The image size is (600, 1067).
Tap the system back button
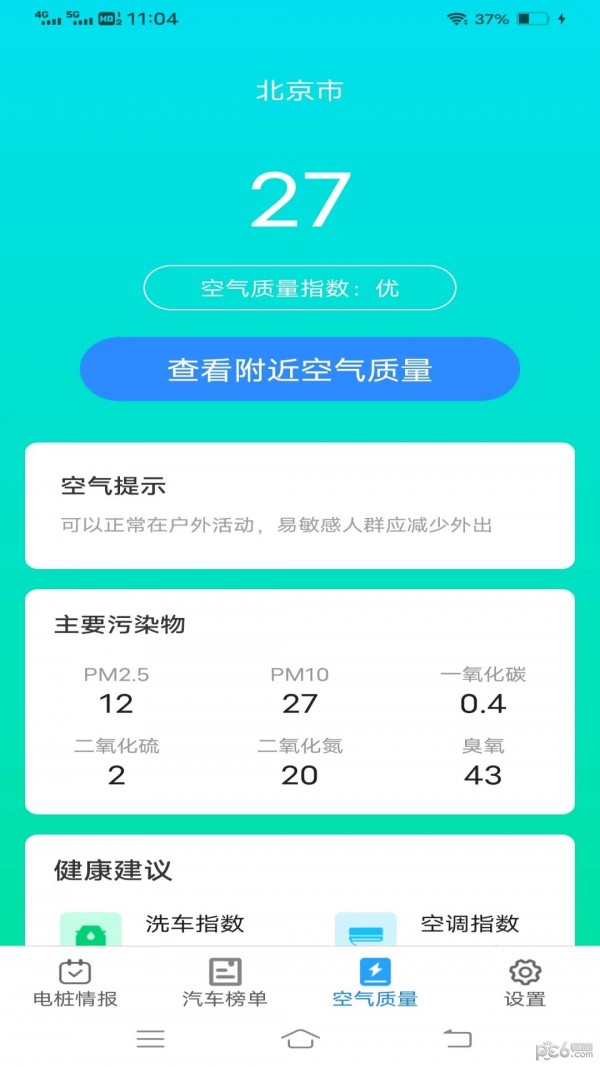[x=457, y=1038]
